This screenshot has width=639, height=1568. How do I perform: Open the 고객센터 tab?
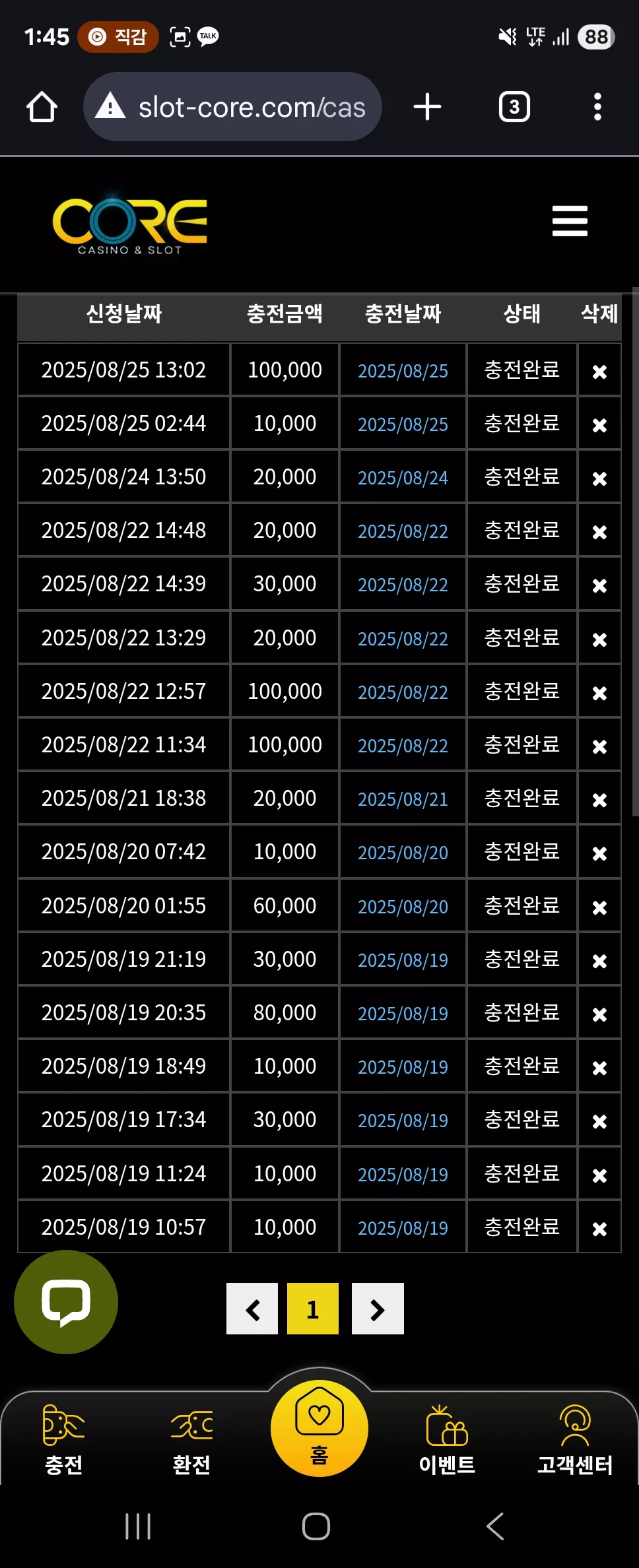coord(575,1440)
